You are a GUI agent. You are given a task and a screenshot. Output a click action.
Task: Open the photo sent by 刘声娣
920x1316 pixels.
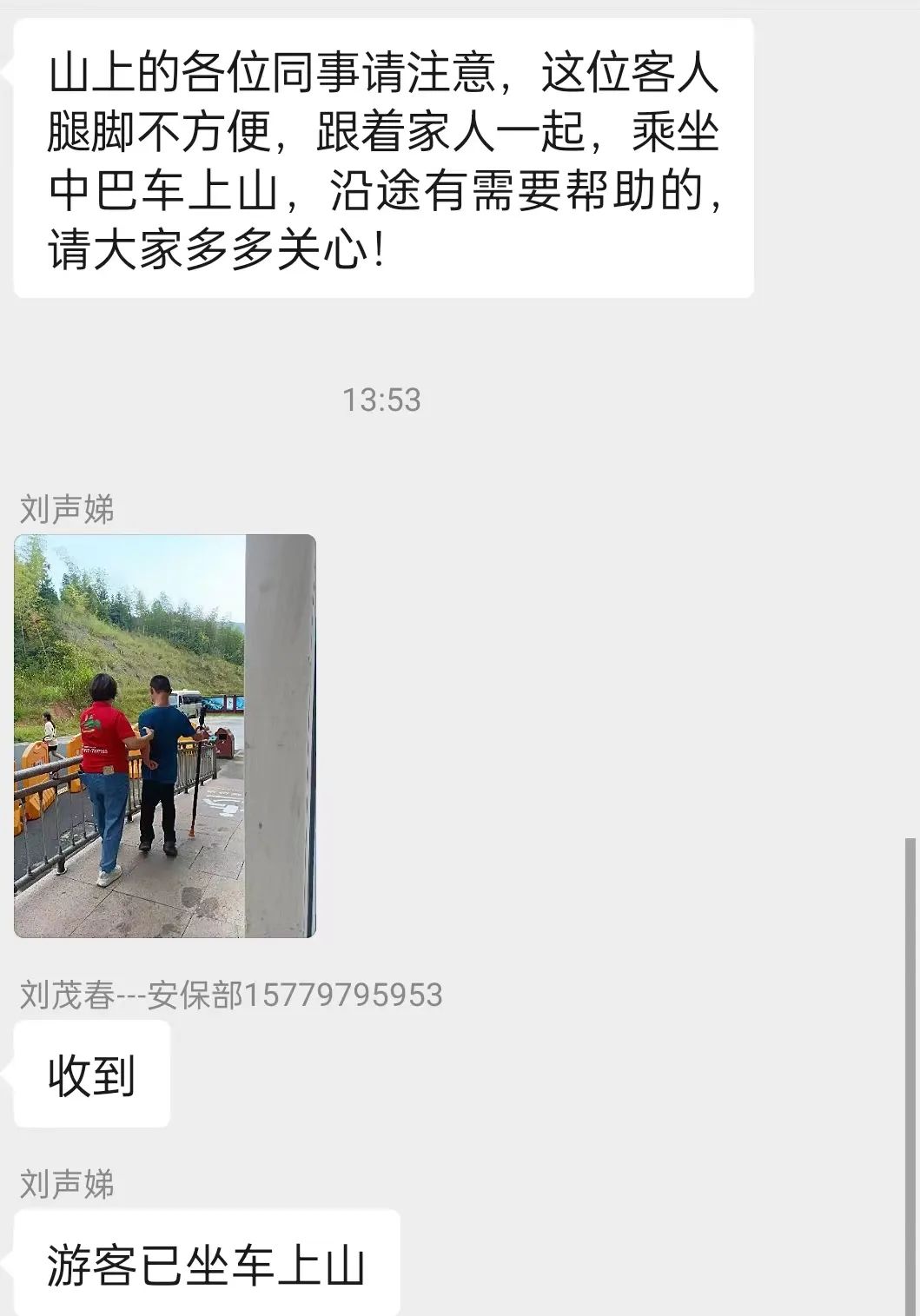click(x=165, y=736)
